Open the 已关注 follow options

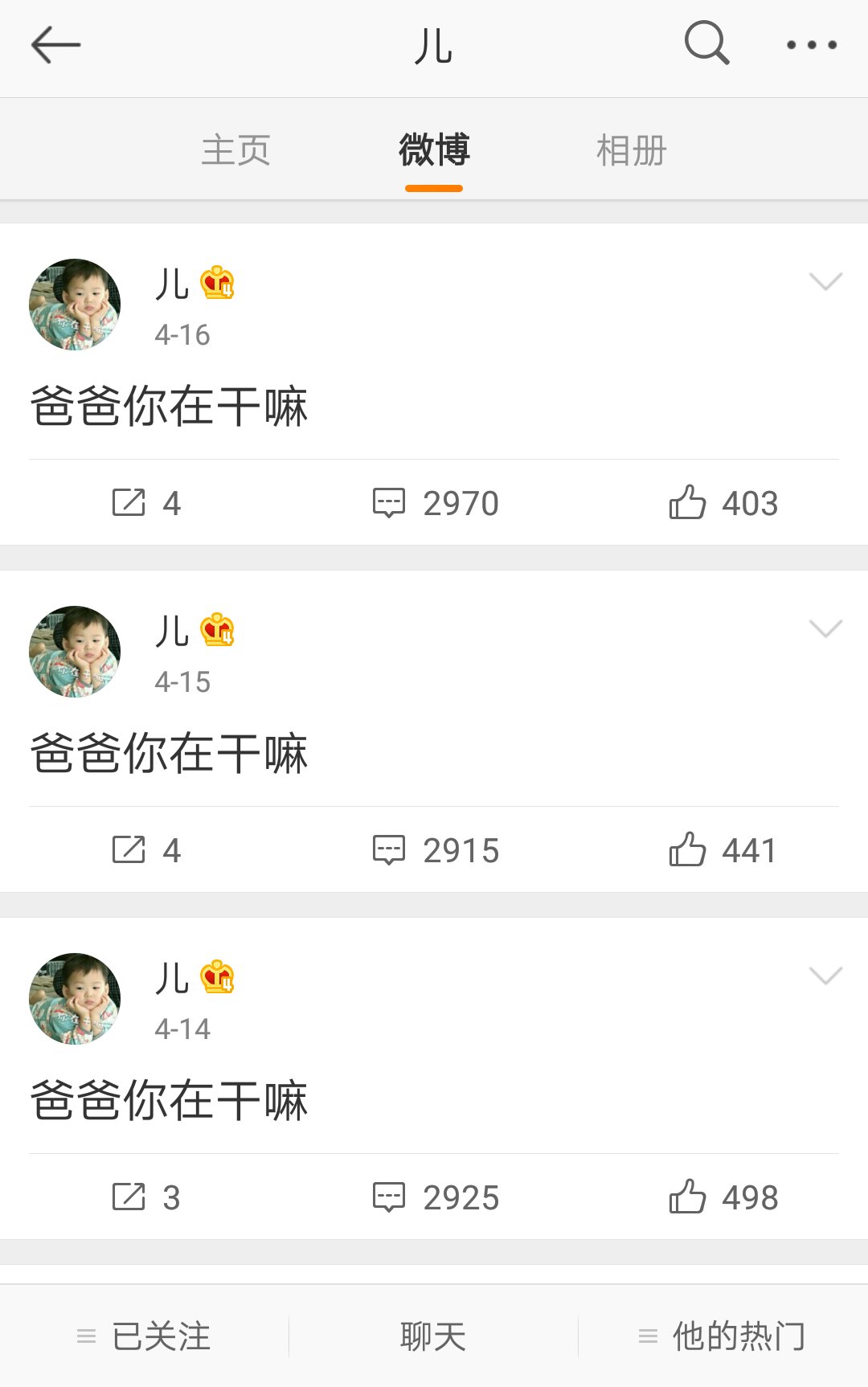tap(145, 1336)
